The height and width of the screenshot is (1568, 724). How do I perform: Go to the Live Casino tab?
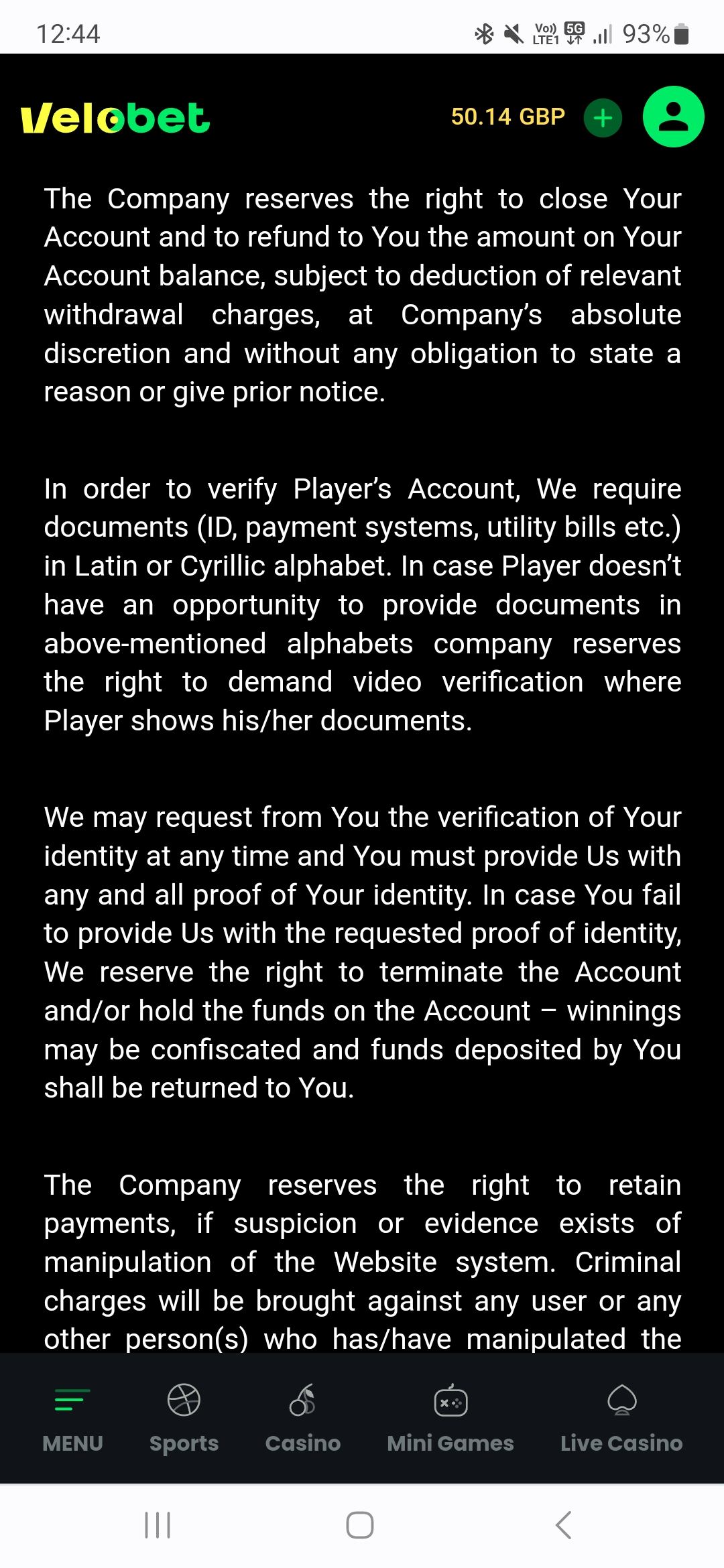coord(621,1417)
